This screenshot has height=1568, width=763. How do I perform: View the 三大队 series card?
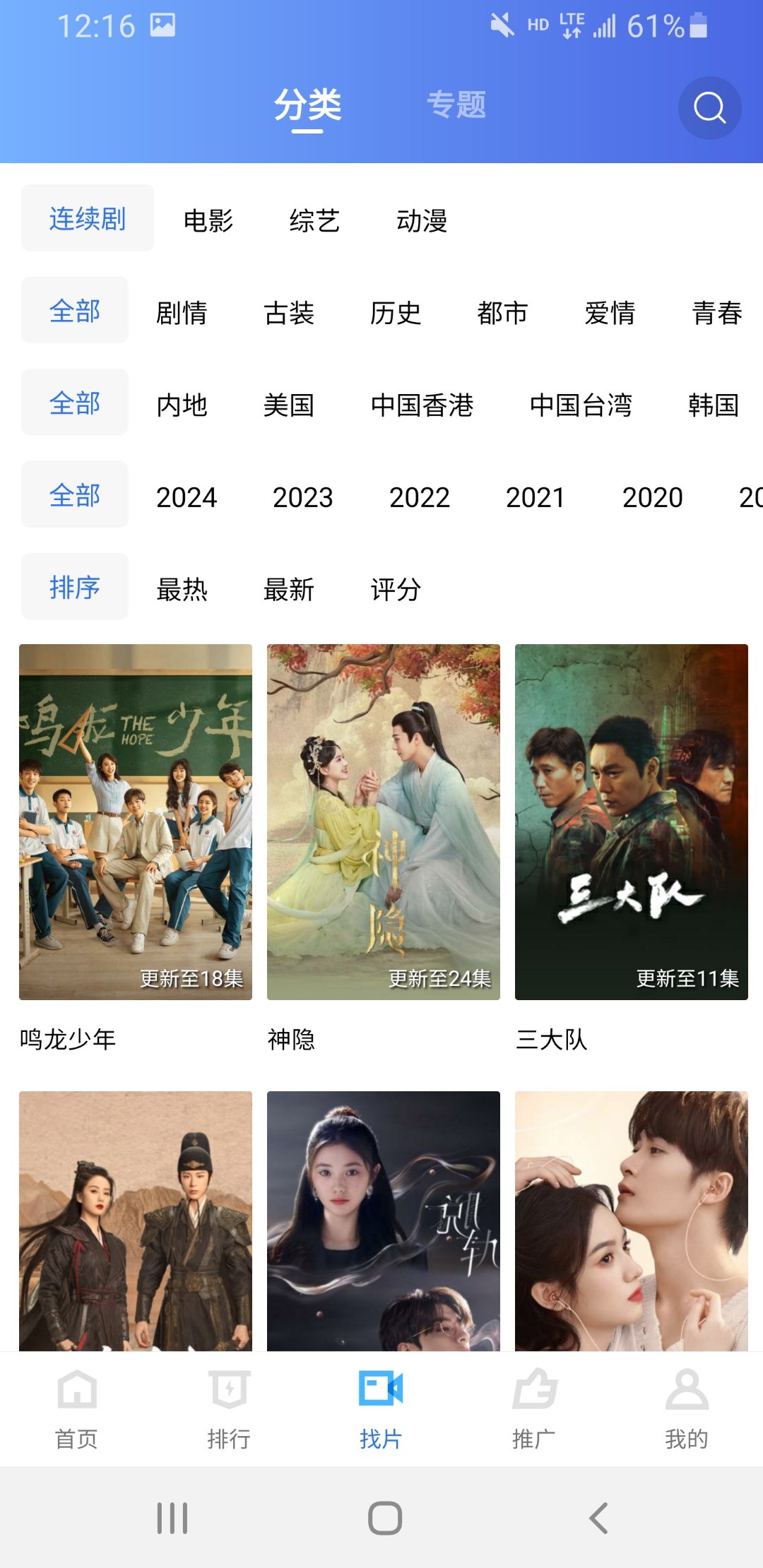click(632, 821)
